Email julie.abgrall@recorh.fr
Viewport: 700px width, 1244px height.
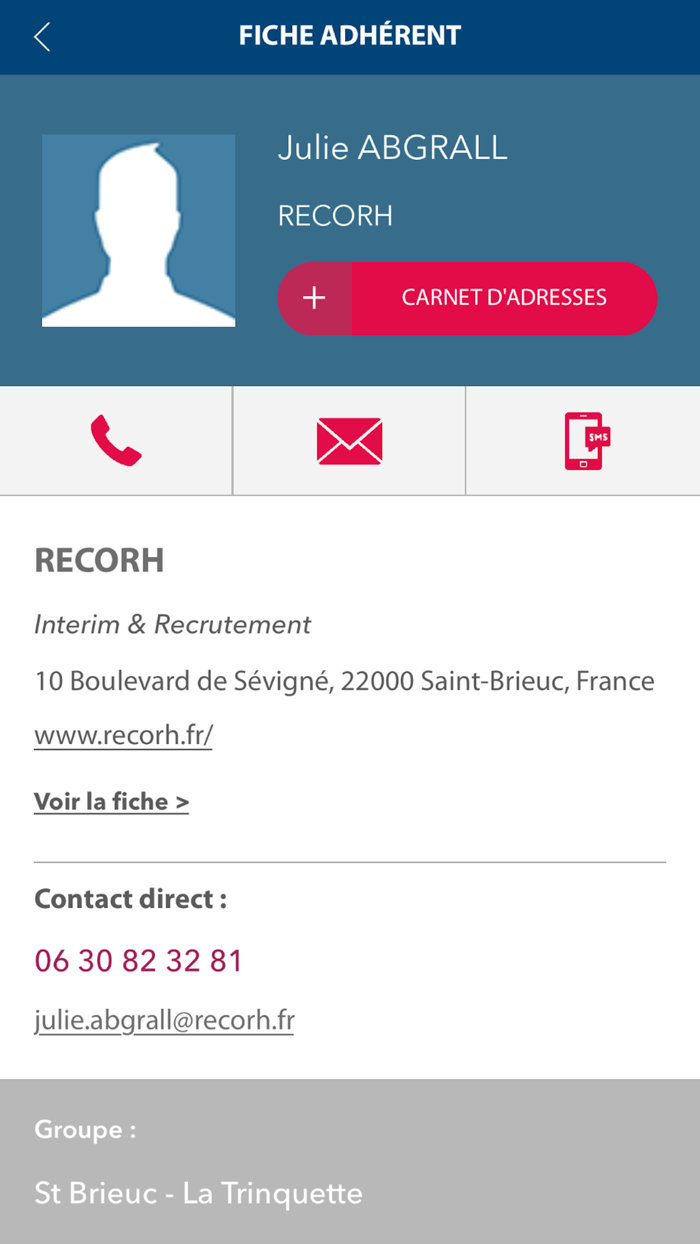[164, 1020]
